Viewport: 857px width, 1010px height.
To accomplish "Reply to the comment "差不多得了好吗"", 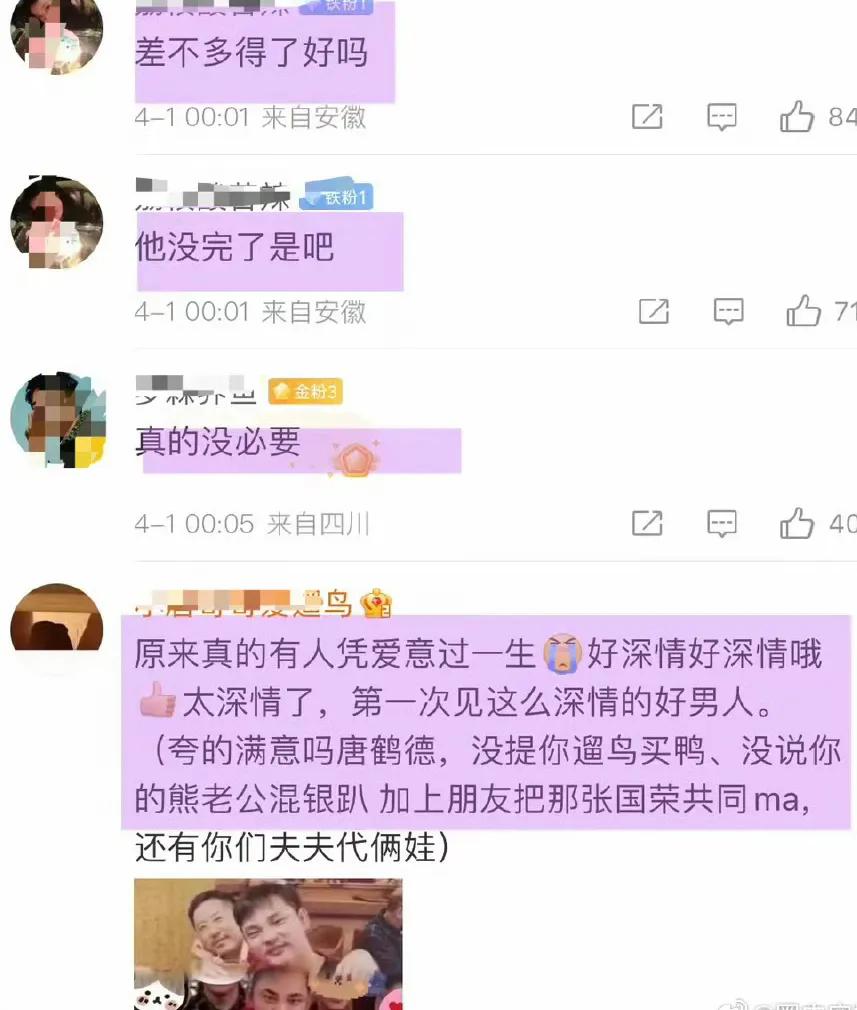I will [722, 117].
